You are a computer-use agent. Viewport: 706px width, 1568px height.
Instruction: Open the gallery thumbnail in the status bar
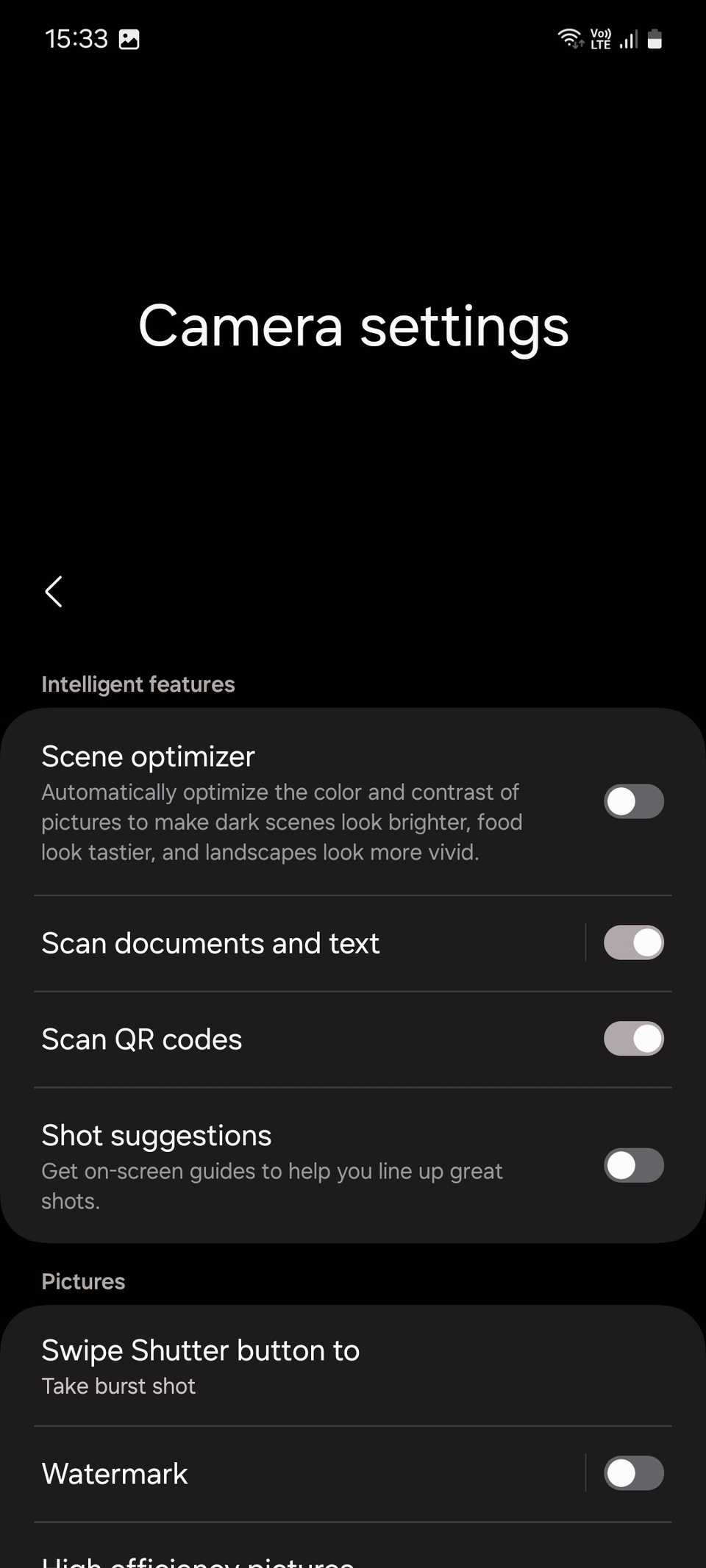(x=129, y=38)
